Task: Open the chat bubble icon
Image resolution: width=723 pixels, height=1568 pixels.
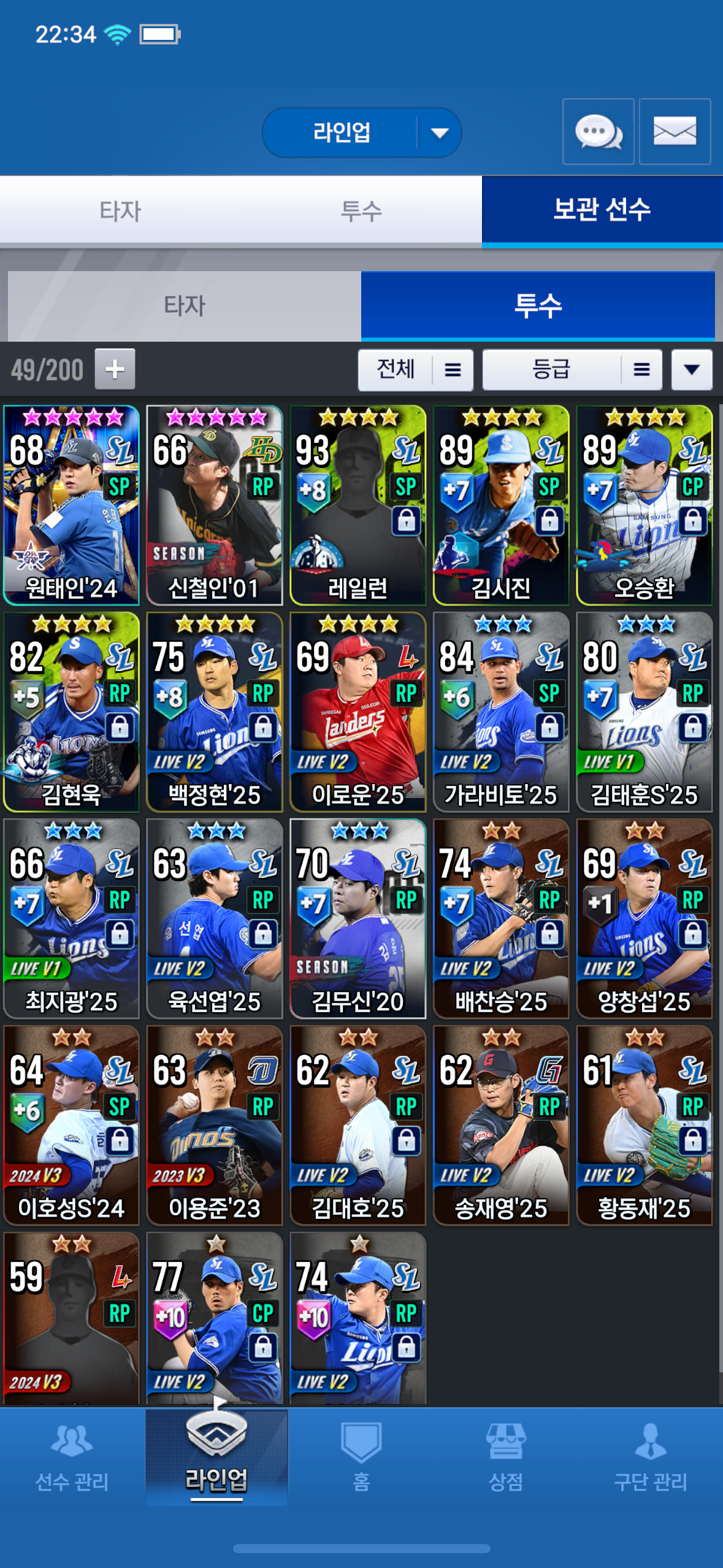Action: click(x=598, y=131)
